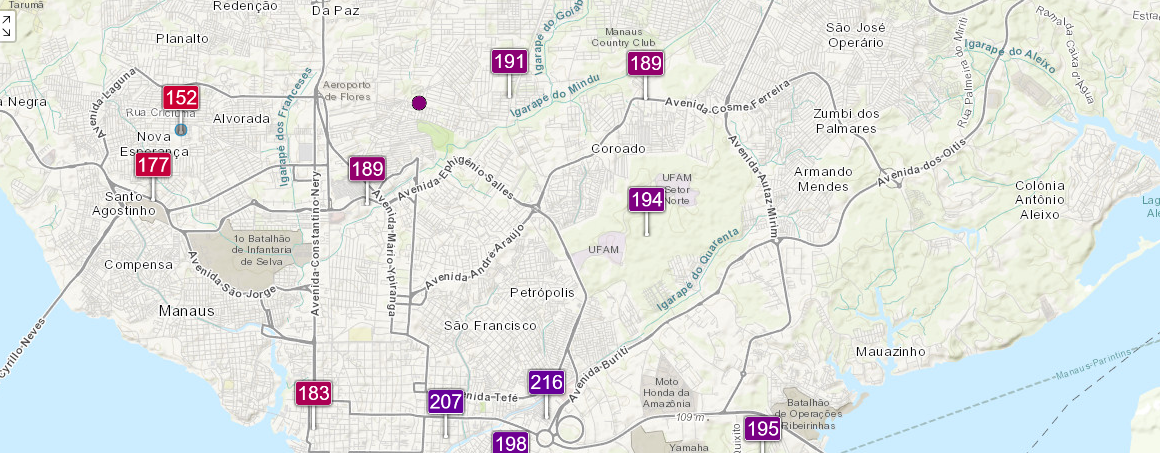Tap the 194 marker near UFAM
Image resolution: width=1160 pixels, height=453 pixels.
pyautogui.click(x=647, y=200)
